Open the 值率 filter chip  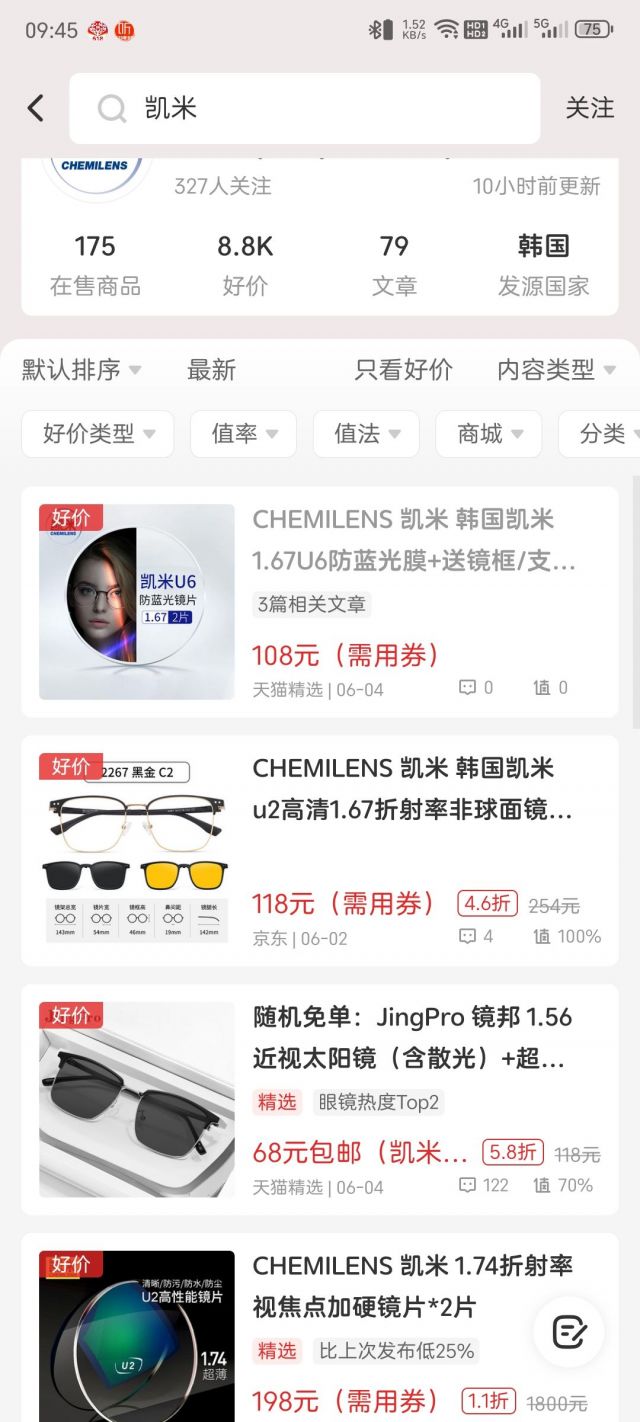click(243, 434)
